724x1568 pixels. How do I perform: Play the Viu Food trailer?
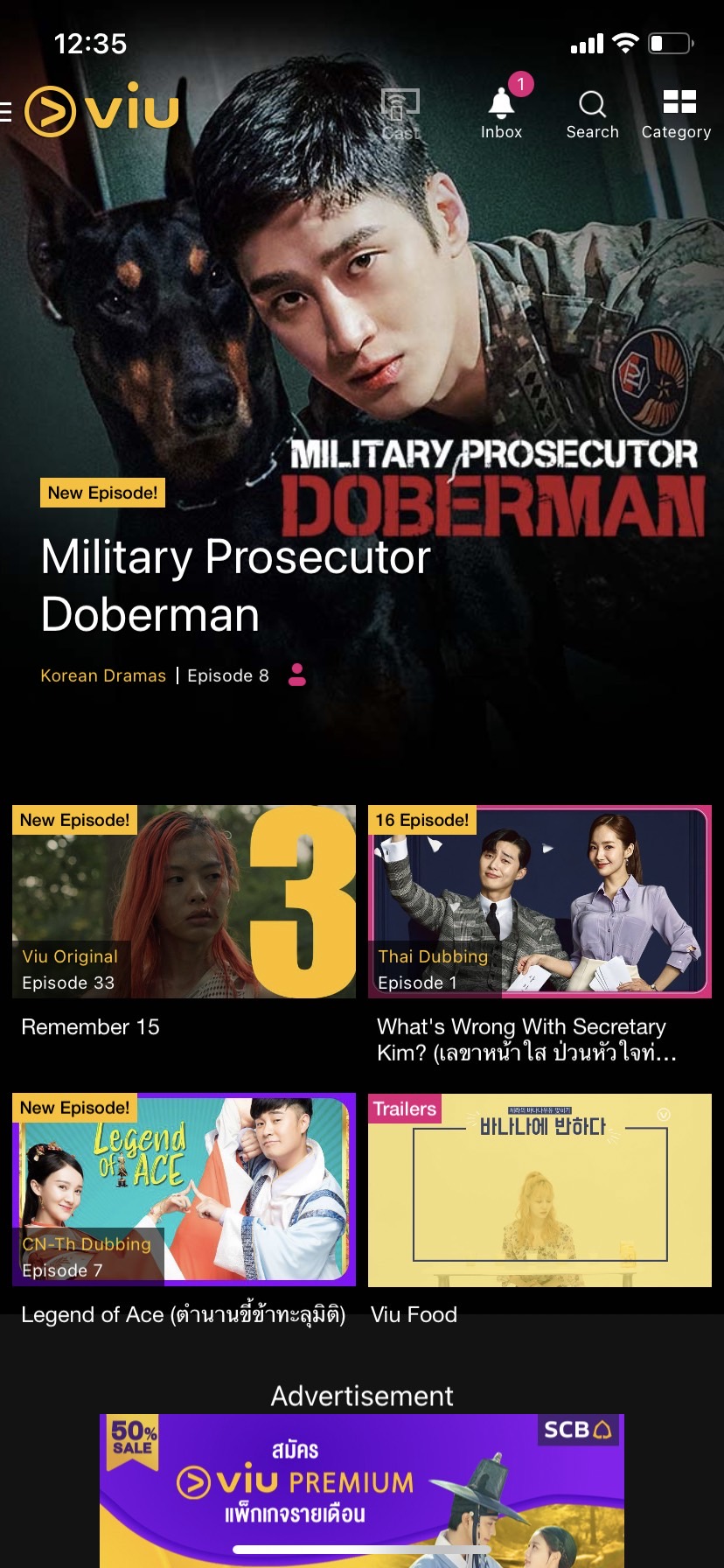(540, 1189)
